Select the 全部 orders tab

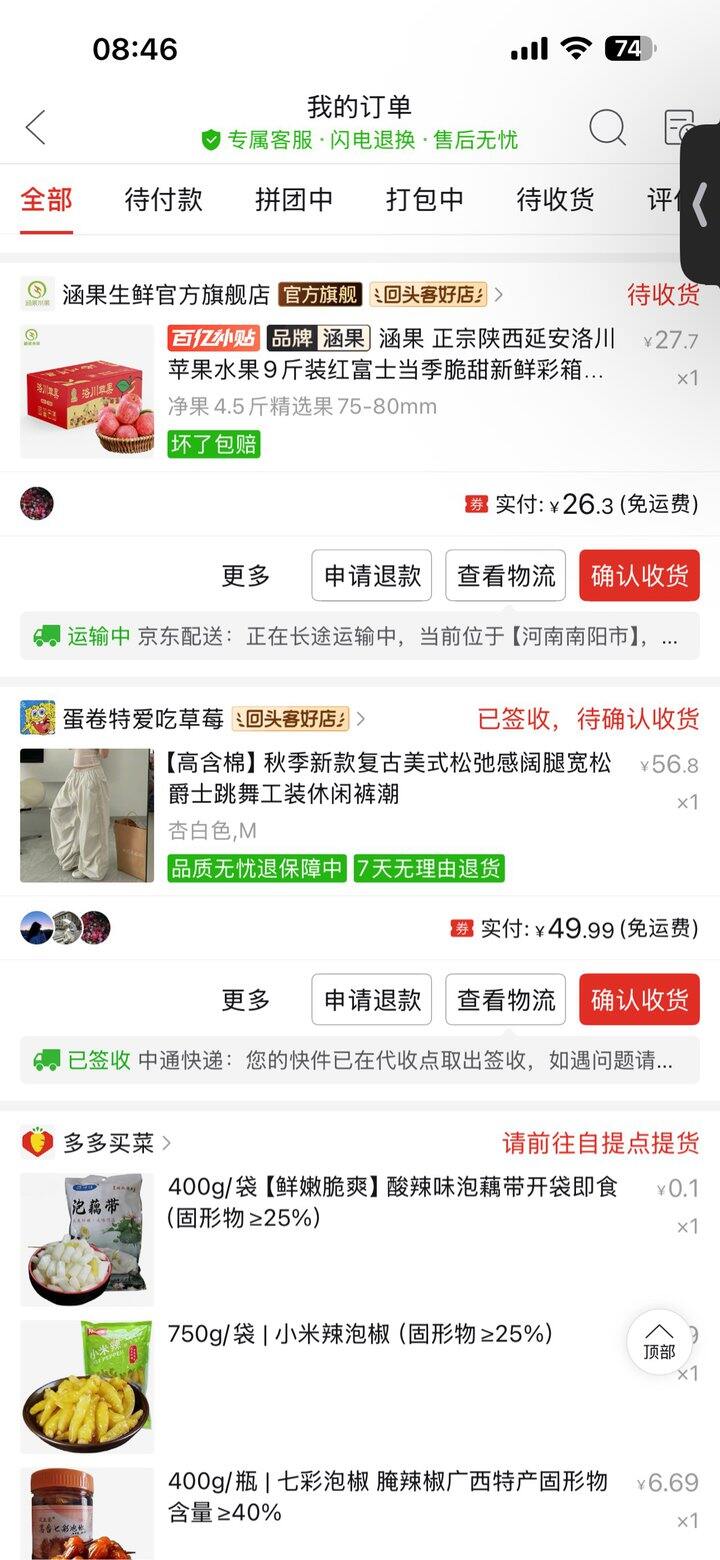[x=47, y=199]
